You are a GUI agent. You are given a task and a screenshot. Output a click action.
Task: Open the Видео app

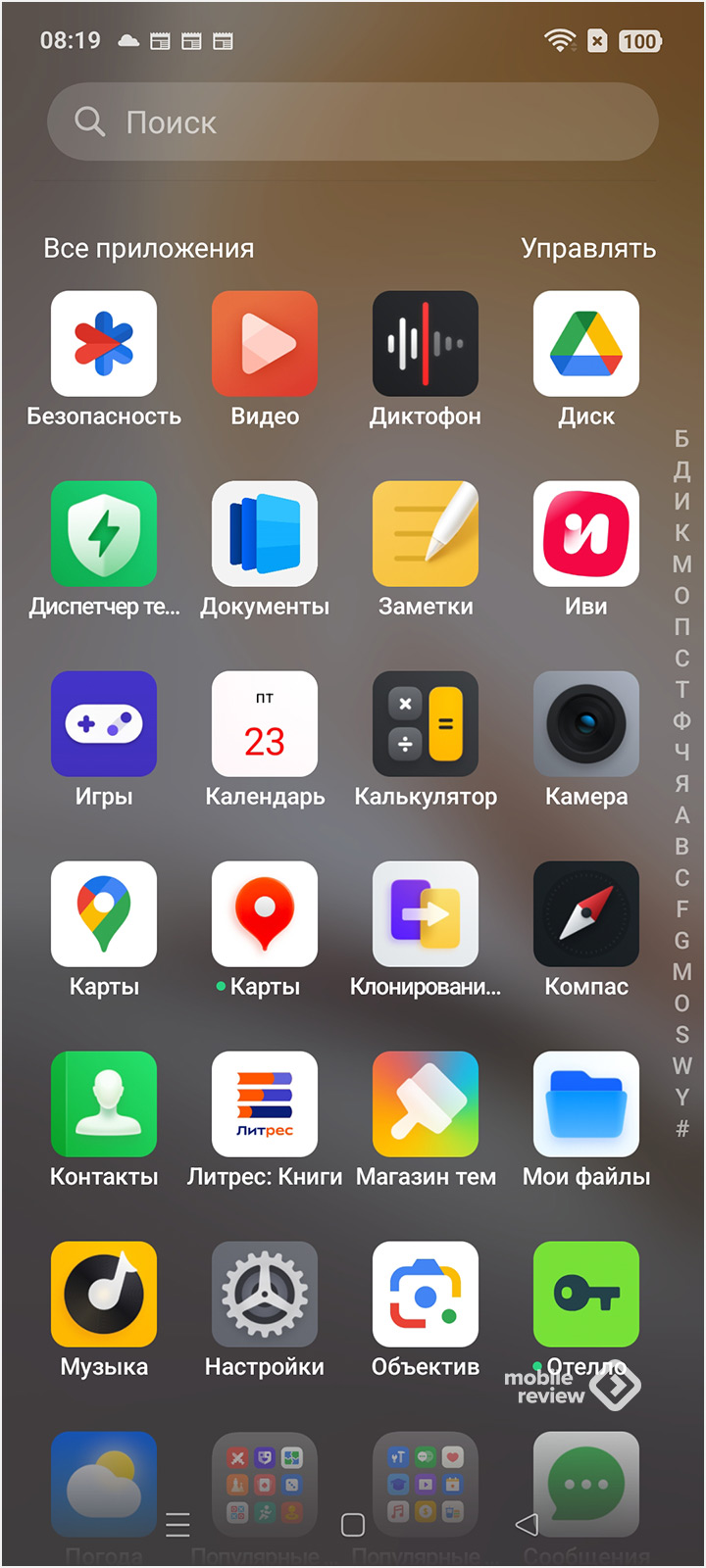click(x=265, y=345)
